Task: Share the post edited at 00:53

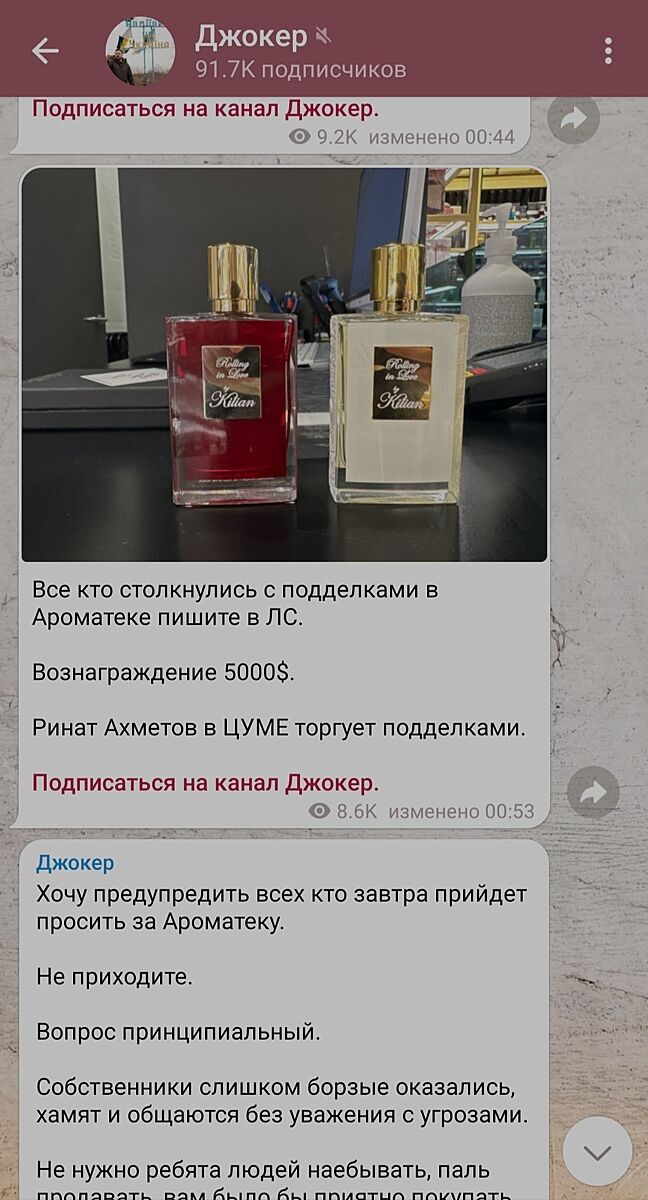Action: click(593, 794)
